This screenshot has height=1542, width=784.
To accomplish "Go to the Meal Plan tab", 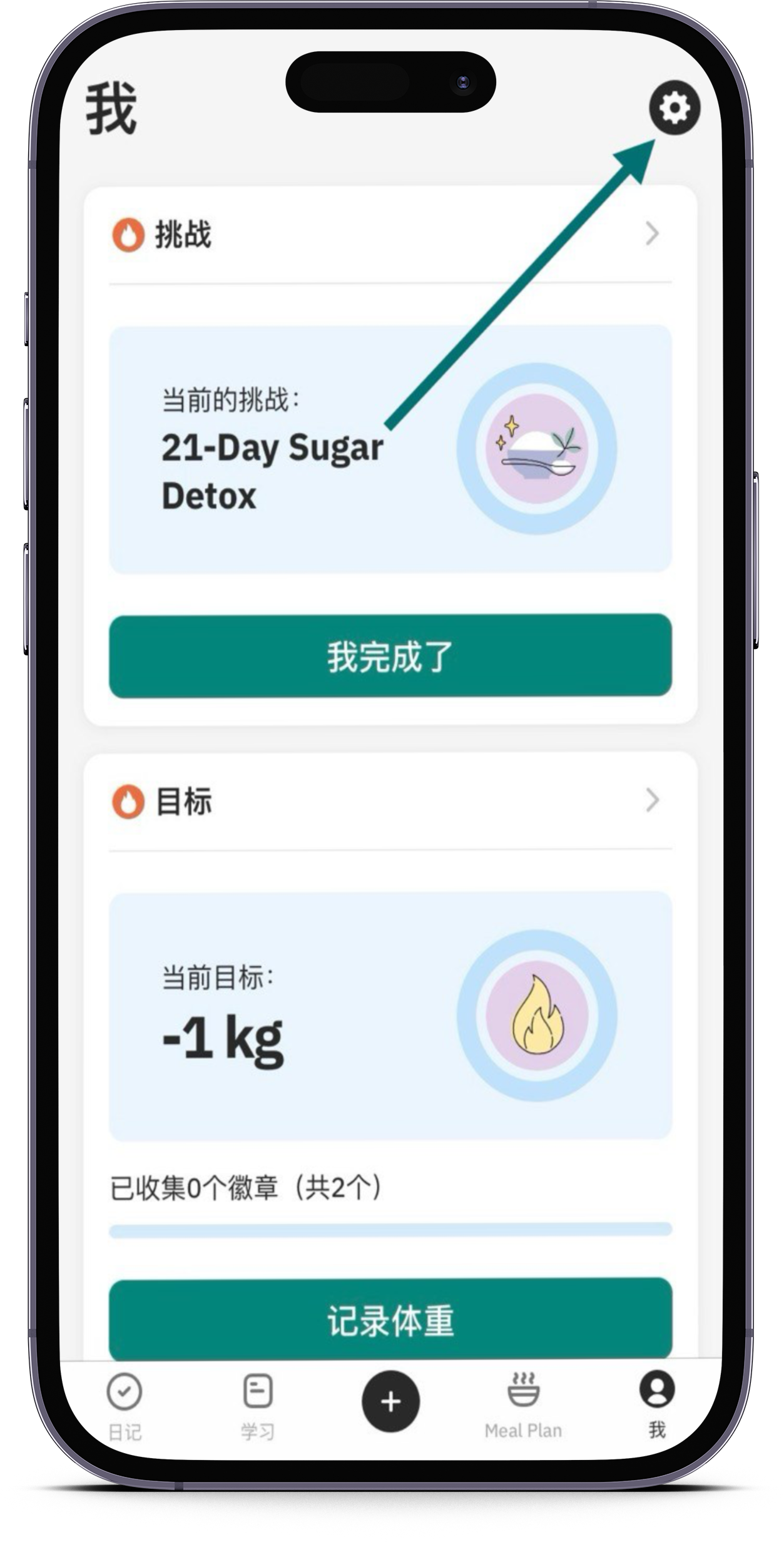I will pyautogui.click(x=523, y=1404).
